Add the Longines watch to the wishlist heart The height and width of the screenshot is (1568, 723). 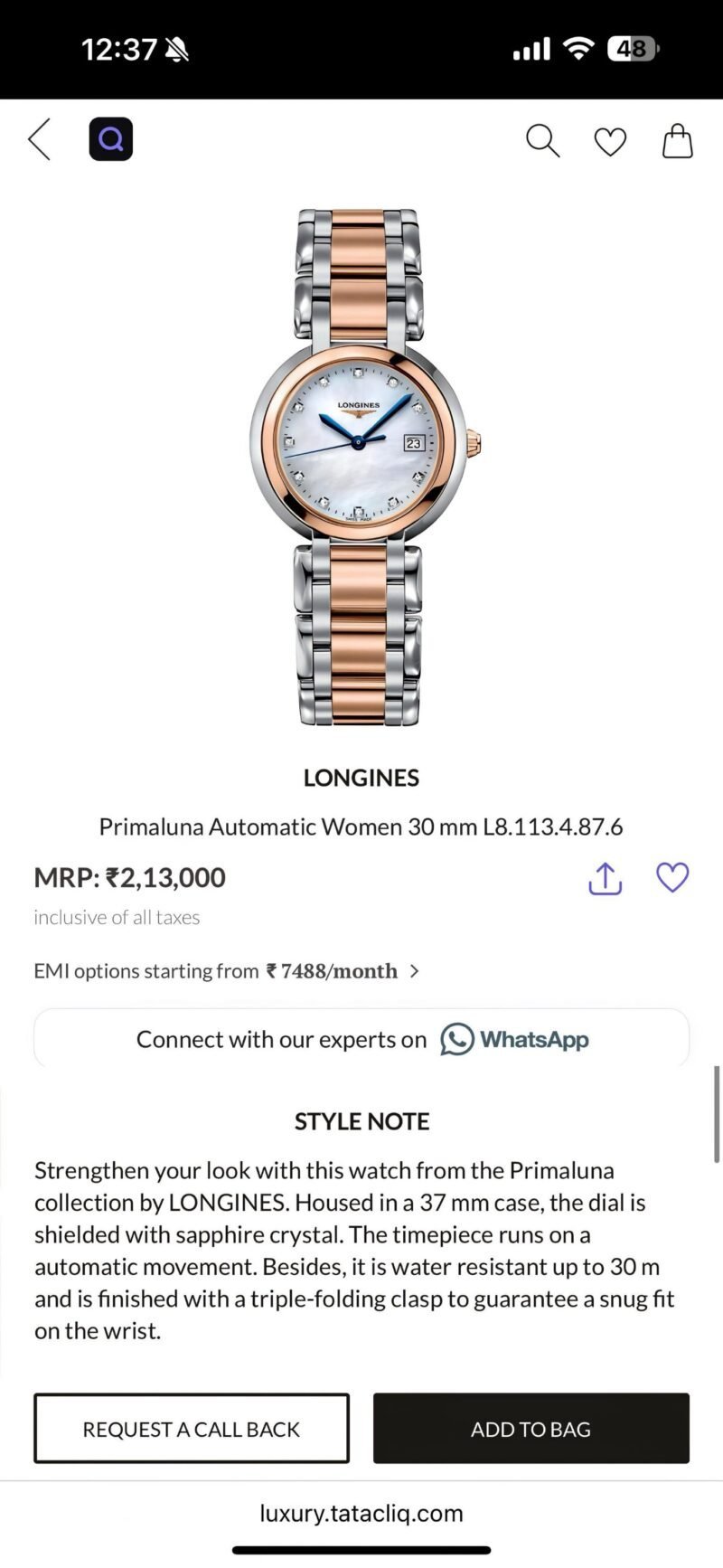pos(672,877)
